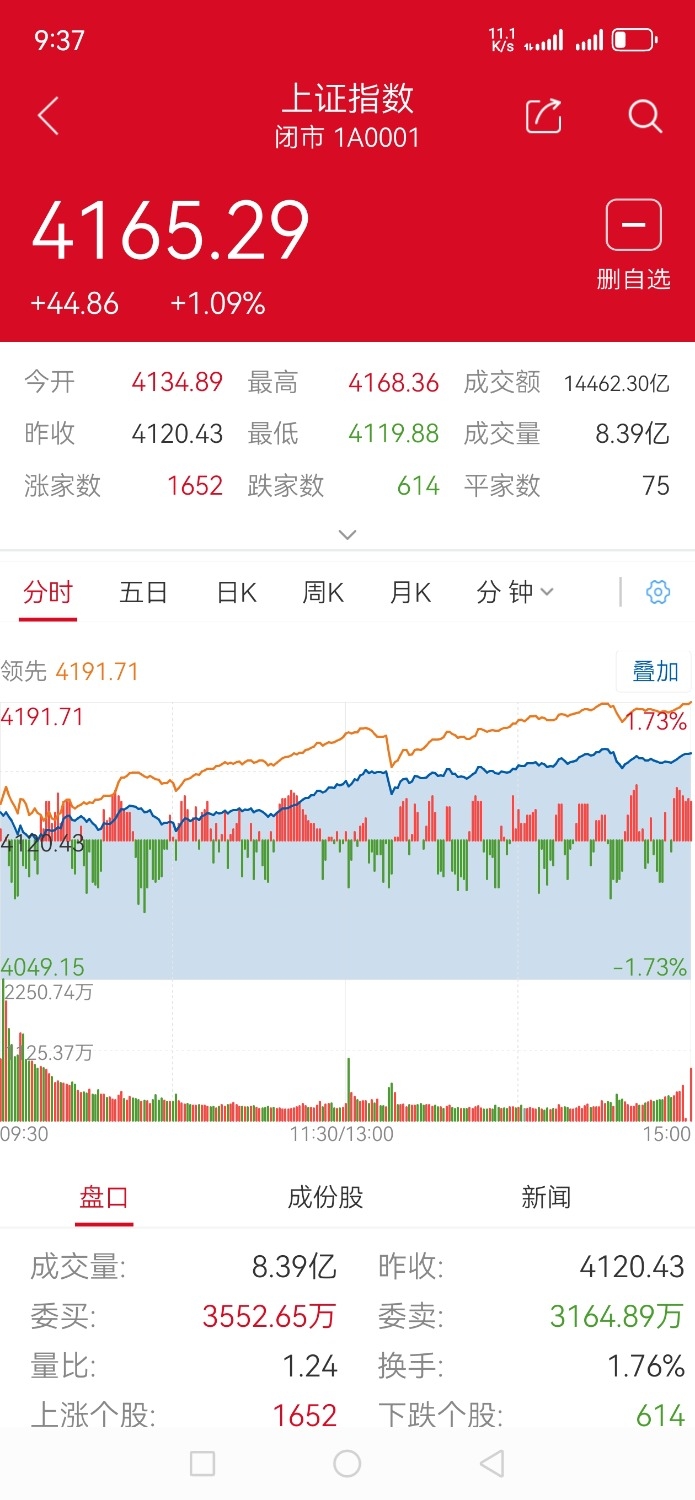Show the 周K chart
Viewport: 695px width, 1500px height.
pos(323,592)
